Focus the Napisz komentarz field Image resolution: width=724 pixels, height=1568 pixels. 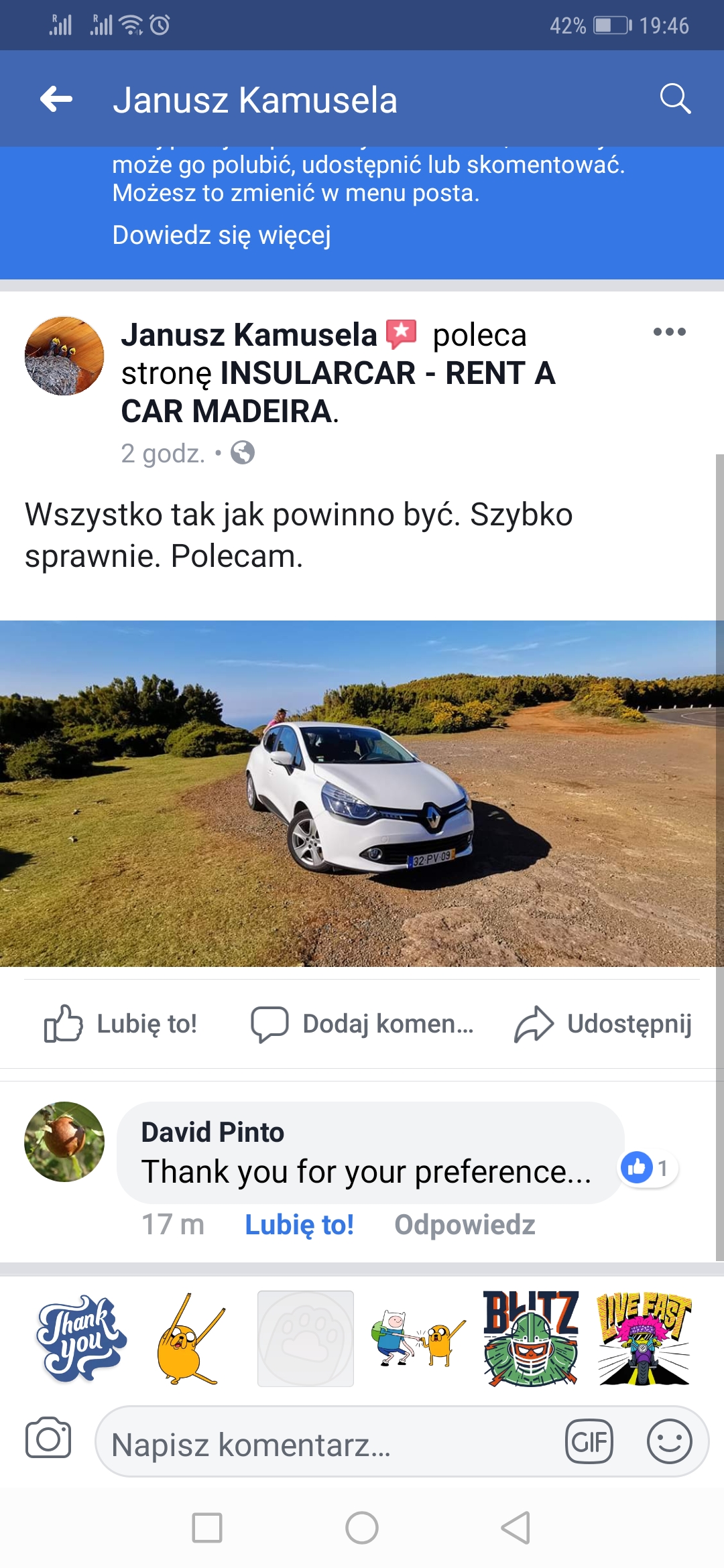click(x=322, y=1443)
